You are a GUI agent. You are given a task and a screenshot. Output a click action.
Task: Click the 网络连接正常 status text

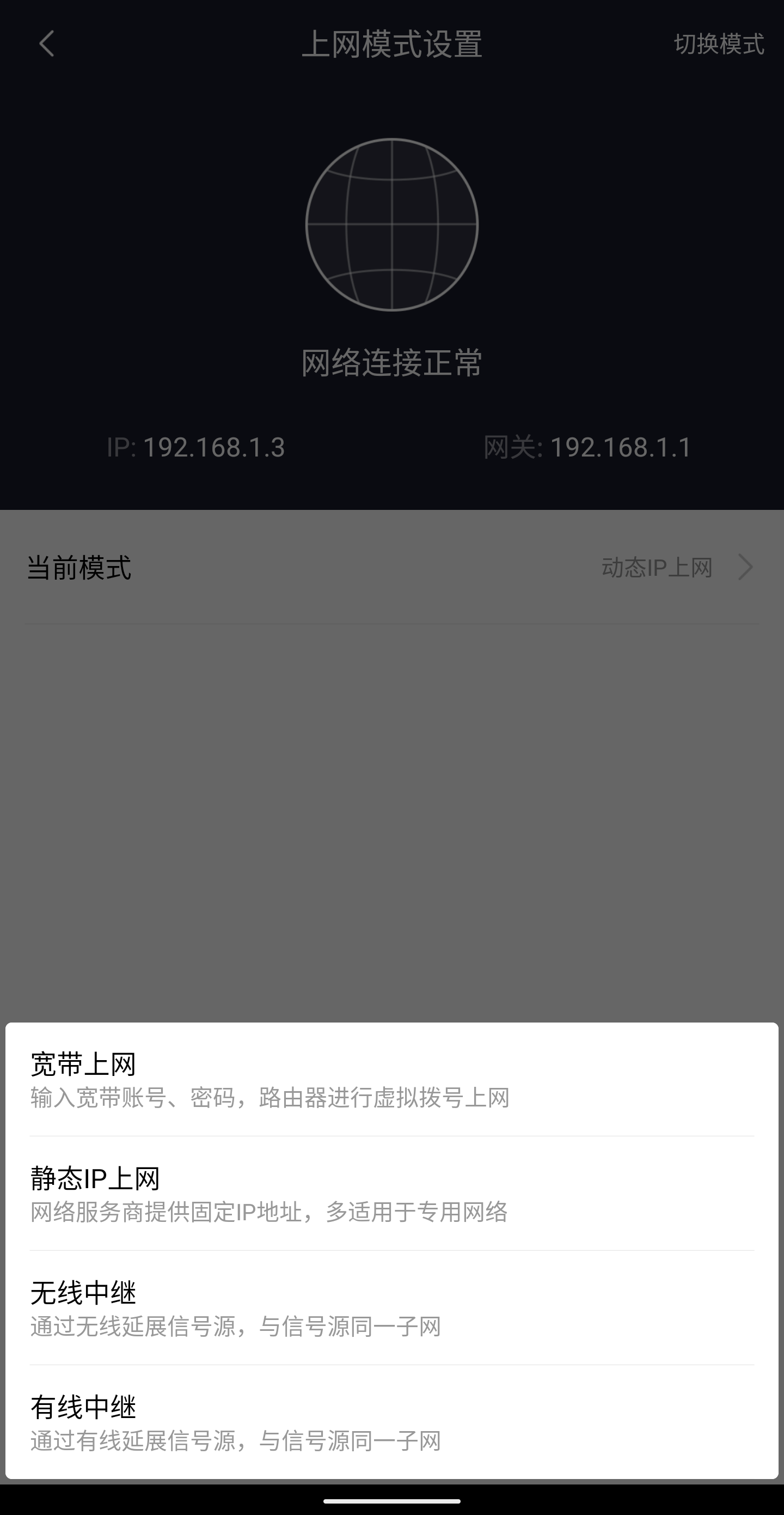click(x=391, y=363)
